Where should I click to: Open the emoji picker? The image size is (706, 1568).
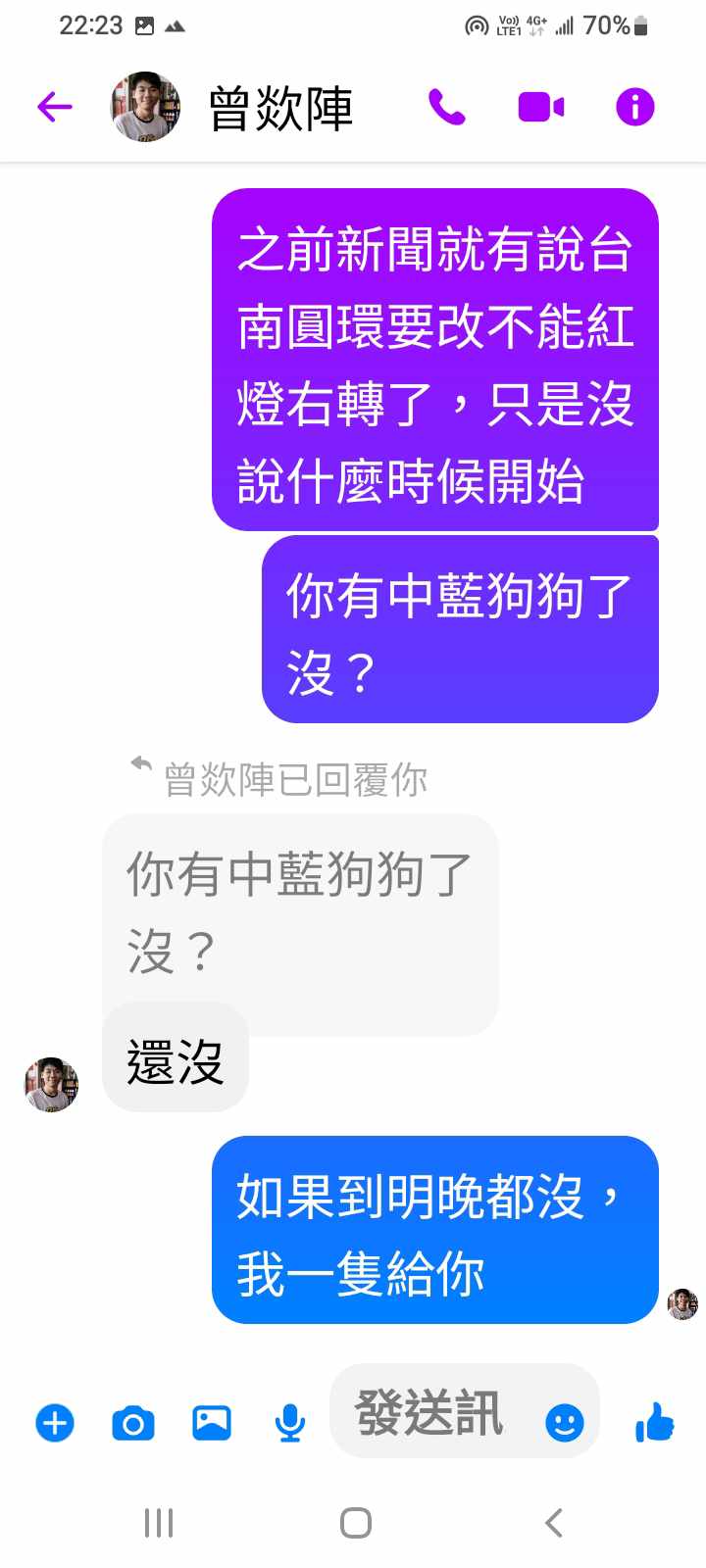pyautogui.click(x=565, y=1422)
